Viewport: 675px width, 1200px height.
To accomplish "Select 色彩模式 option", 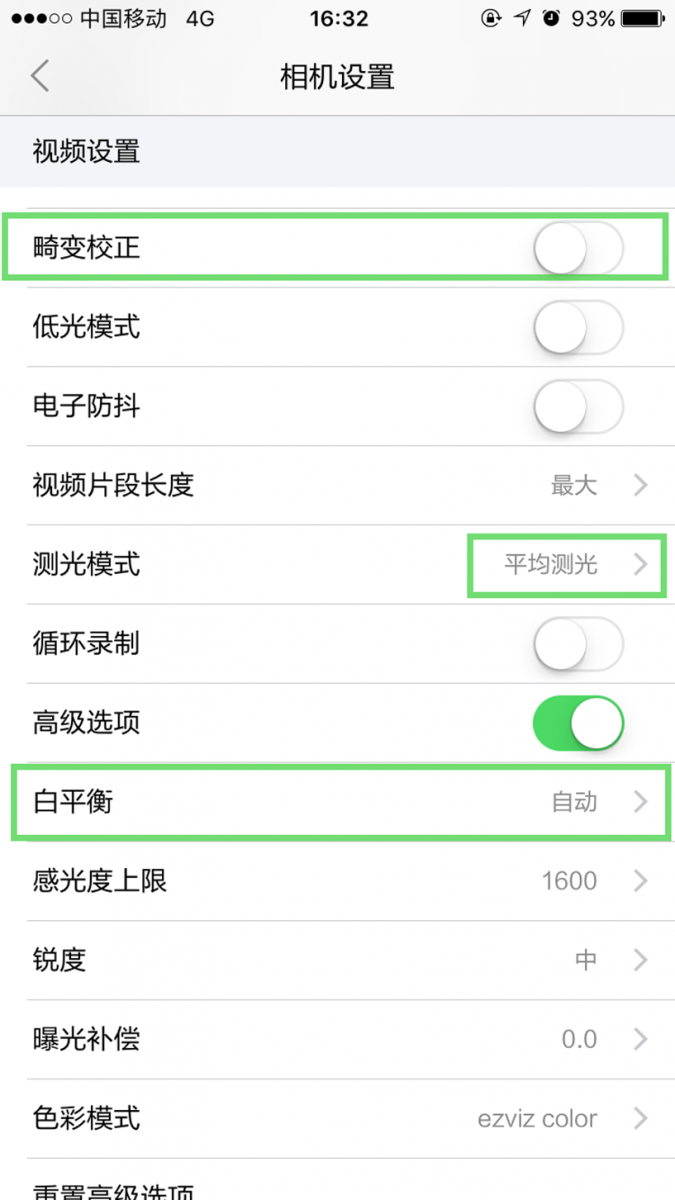I will (338, 1118).
